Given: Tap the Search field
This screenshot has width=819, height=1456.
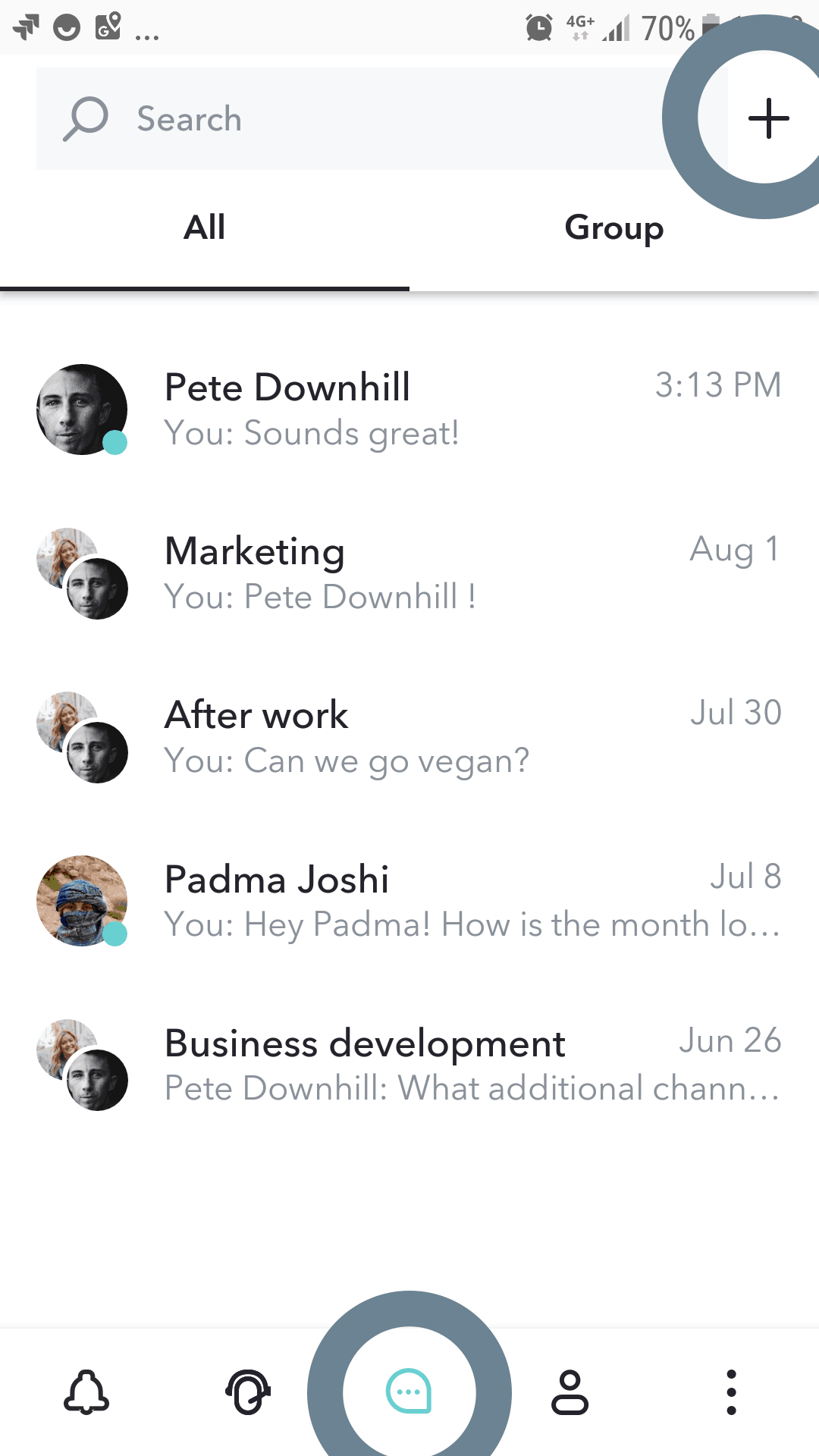Looking at the screenshot, I should click(349, 119).
